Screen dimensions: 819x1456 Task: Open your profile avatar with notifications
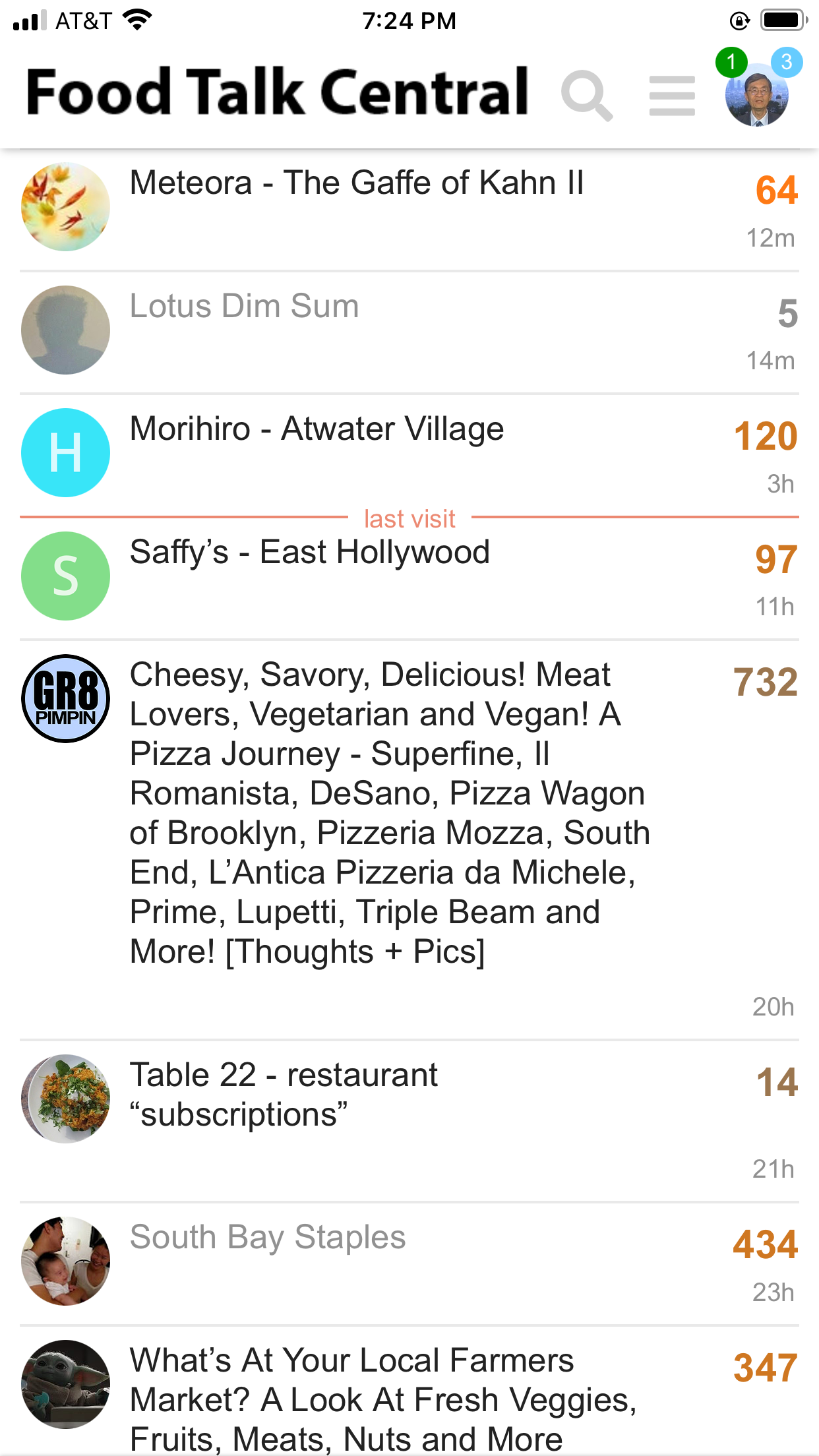pos(756,94)
